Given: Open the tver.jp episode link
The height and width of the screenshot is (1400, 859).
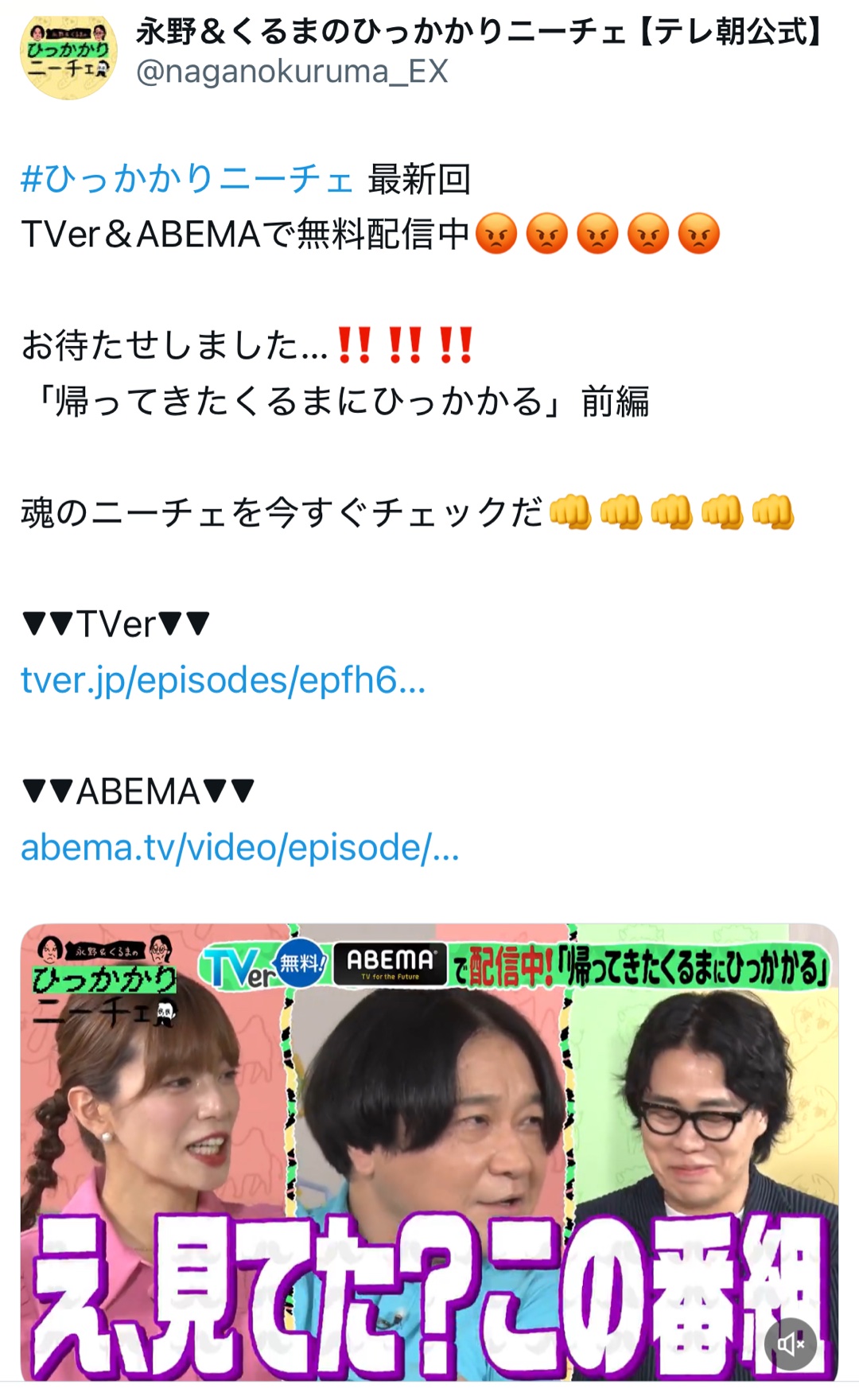Looking at the screenshot, I should click(x=223, y=681).
